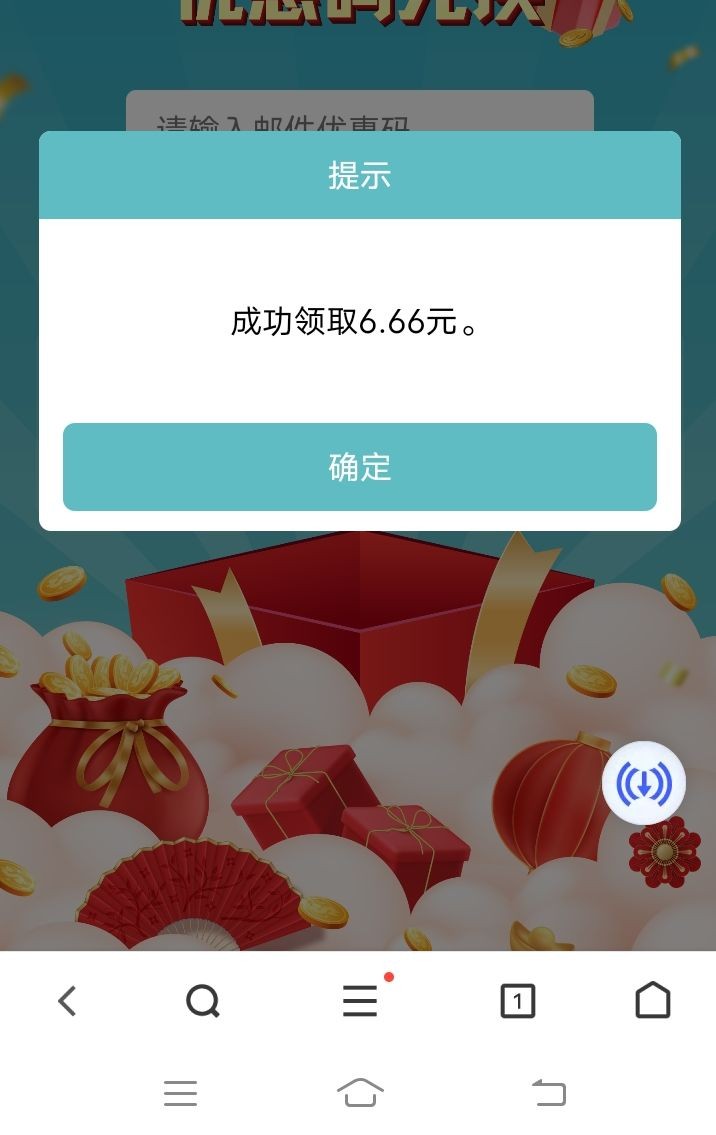Open the tabs switcher showing 1
This screenshot has width=716, height=1135.
pyautogui.click(x=517, y=1001)
